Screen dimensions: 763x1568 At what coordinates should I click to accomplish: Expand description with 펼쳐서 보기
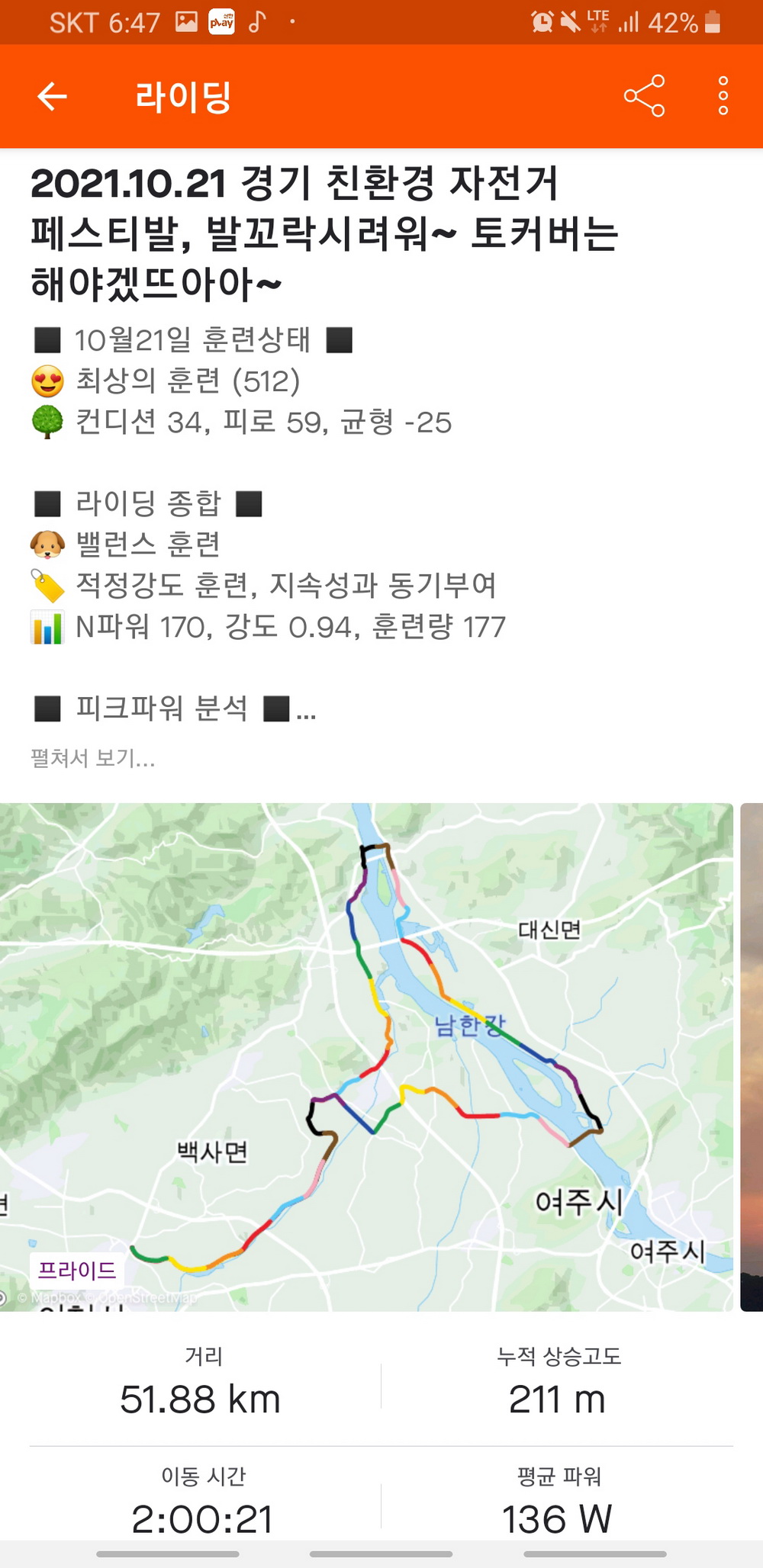pos(92,758)
